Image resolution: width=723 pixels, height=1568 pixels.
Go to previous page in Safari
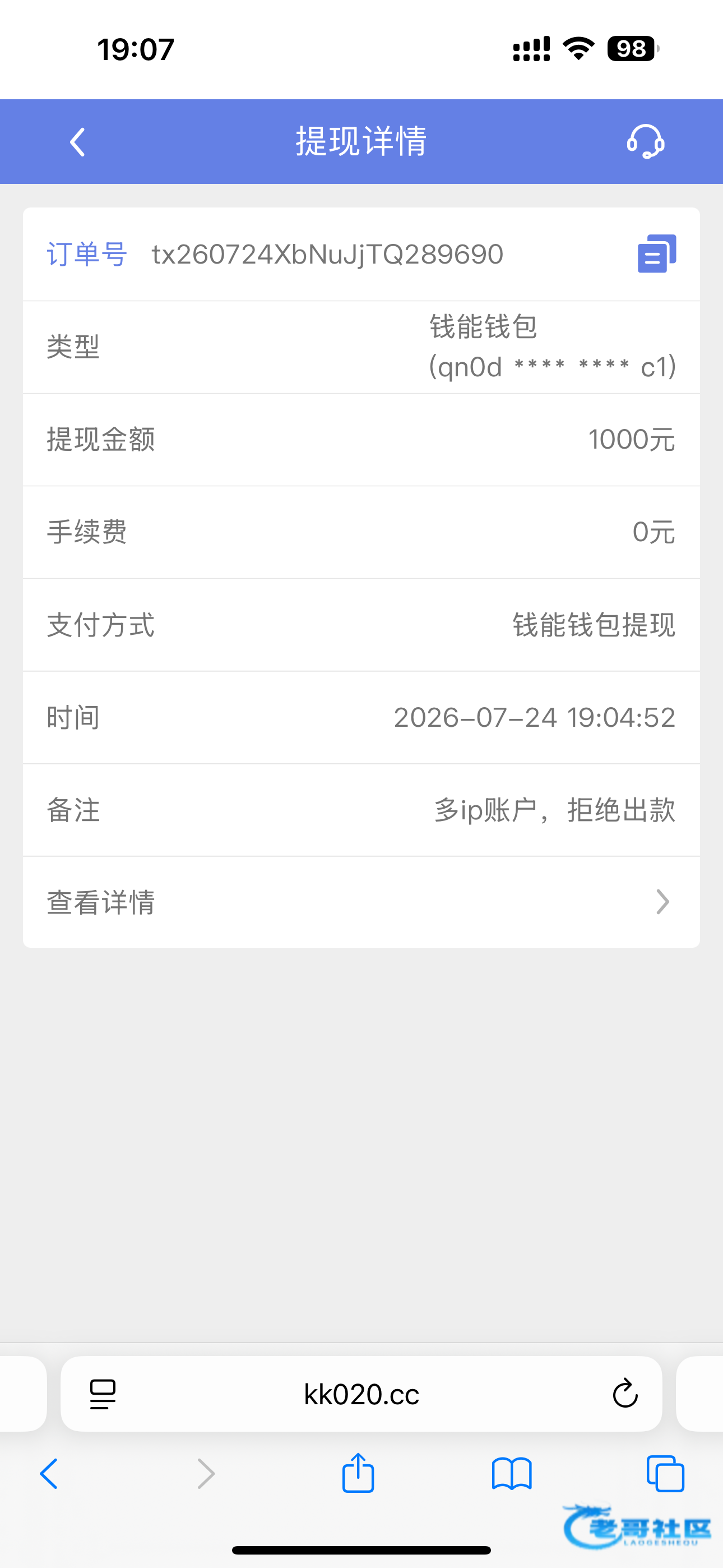pos(49,1474)
